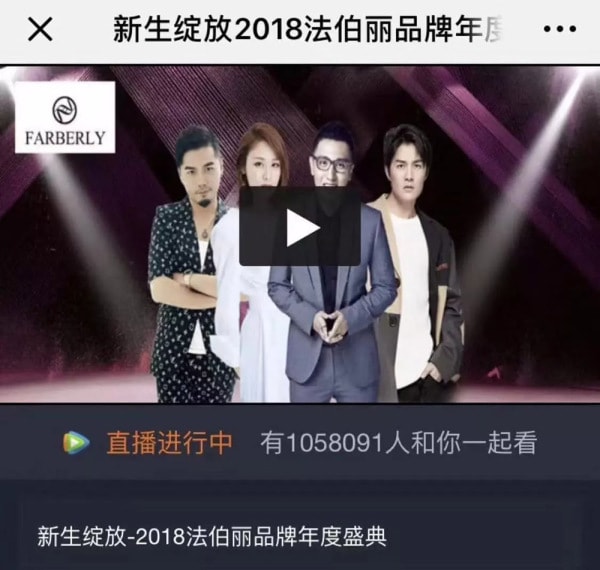The width and height of the screenshot is (600, 570).
Task: Close the live broadcast page
Action: coord(40,29)
